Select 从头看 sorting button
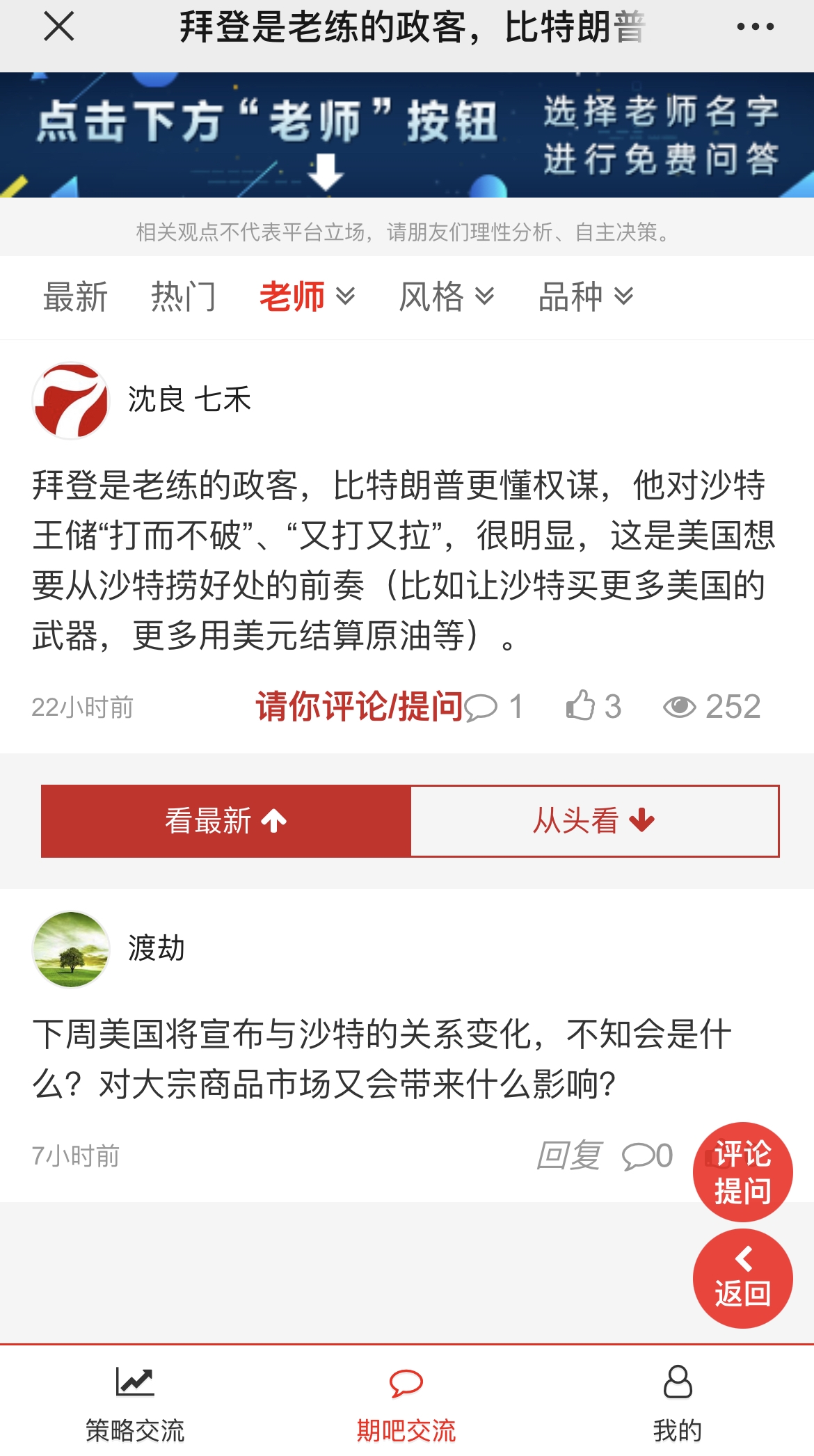 (x=594, y=821)
